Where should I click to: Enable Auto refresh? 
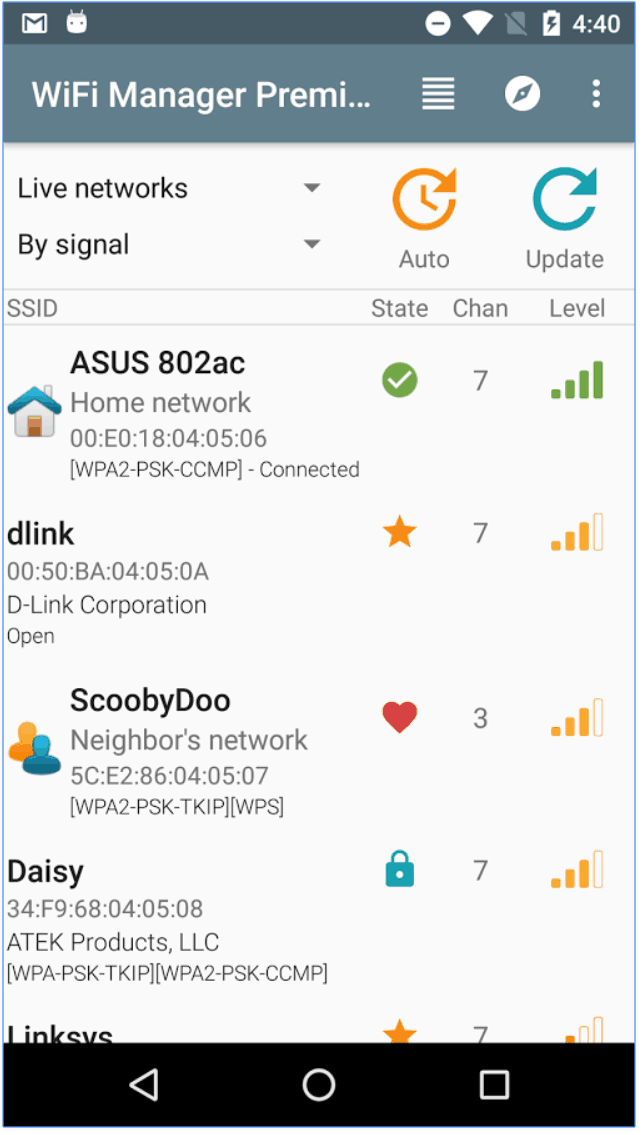[424, 218]
